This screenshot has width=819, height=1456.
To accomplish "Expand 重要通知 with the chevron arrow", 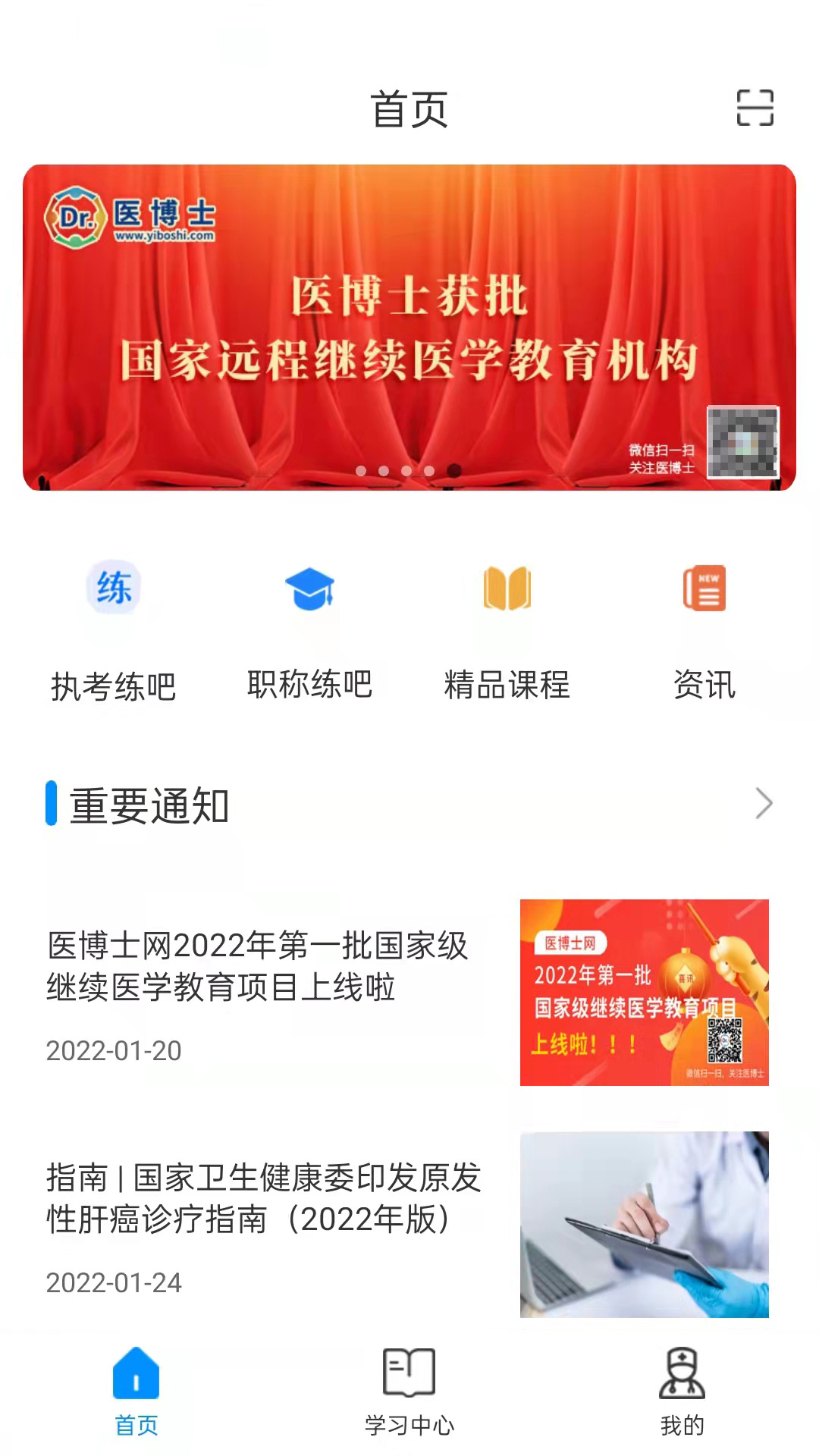I will pos(763,804).
